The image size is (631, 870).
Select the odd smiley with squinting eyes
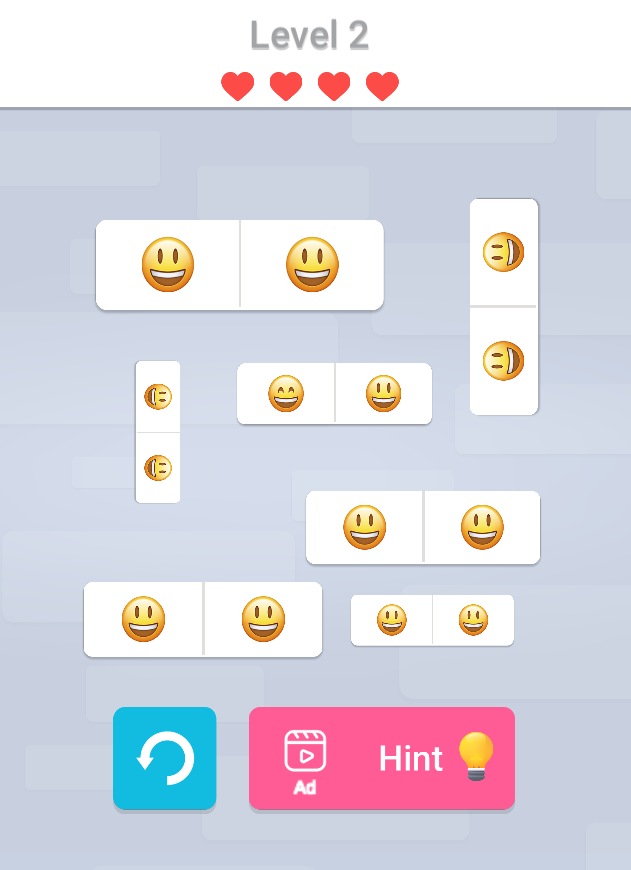pos(286,394)
